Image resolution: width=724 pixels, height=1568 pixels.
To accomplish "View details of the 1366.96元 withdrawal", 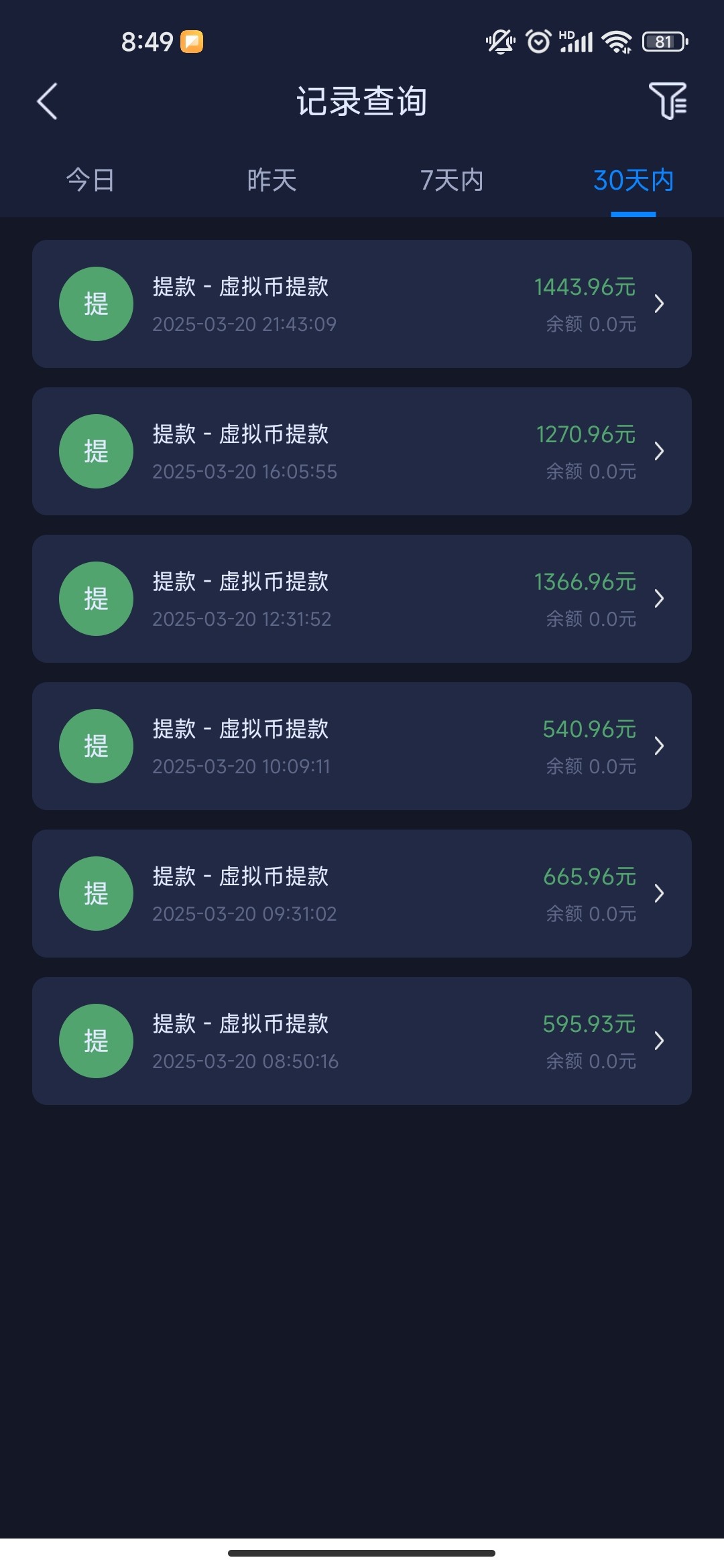I will [x=362, y=598].
